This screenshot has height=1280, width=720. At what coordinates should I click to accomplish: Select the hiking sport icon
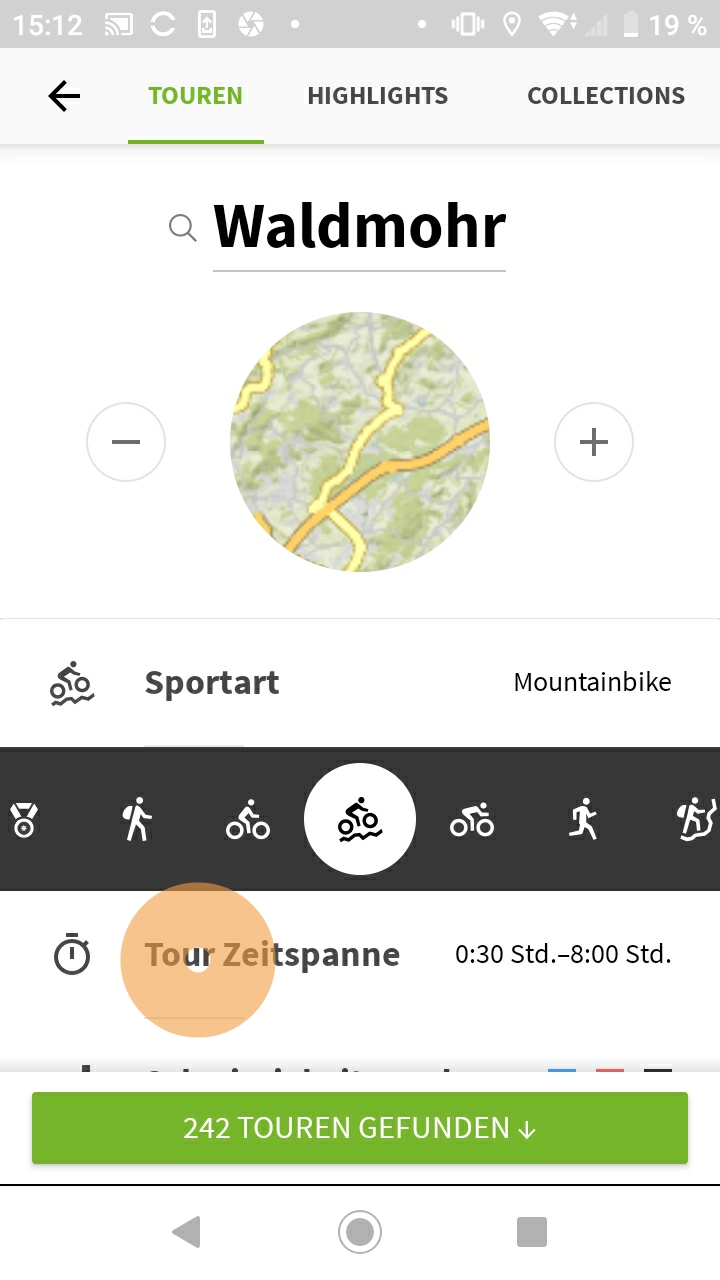tap(137, 820)
